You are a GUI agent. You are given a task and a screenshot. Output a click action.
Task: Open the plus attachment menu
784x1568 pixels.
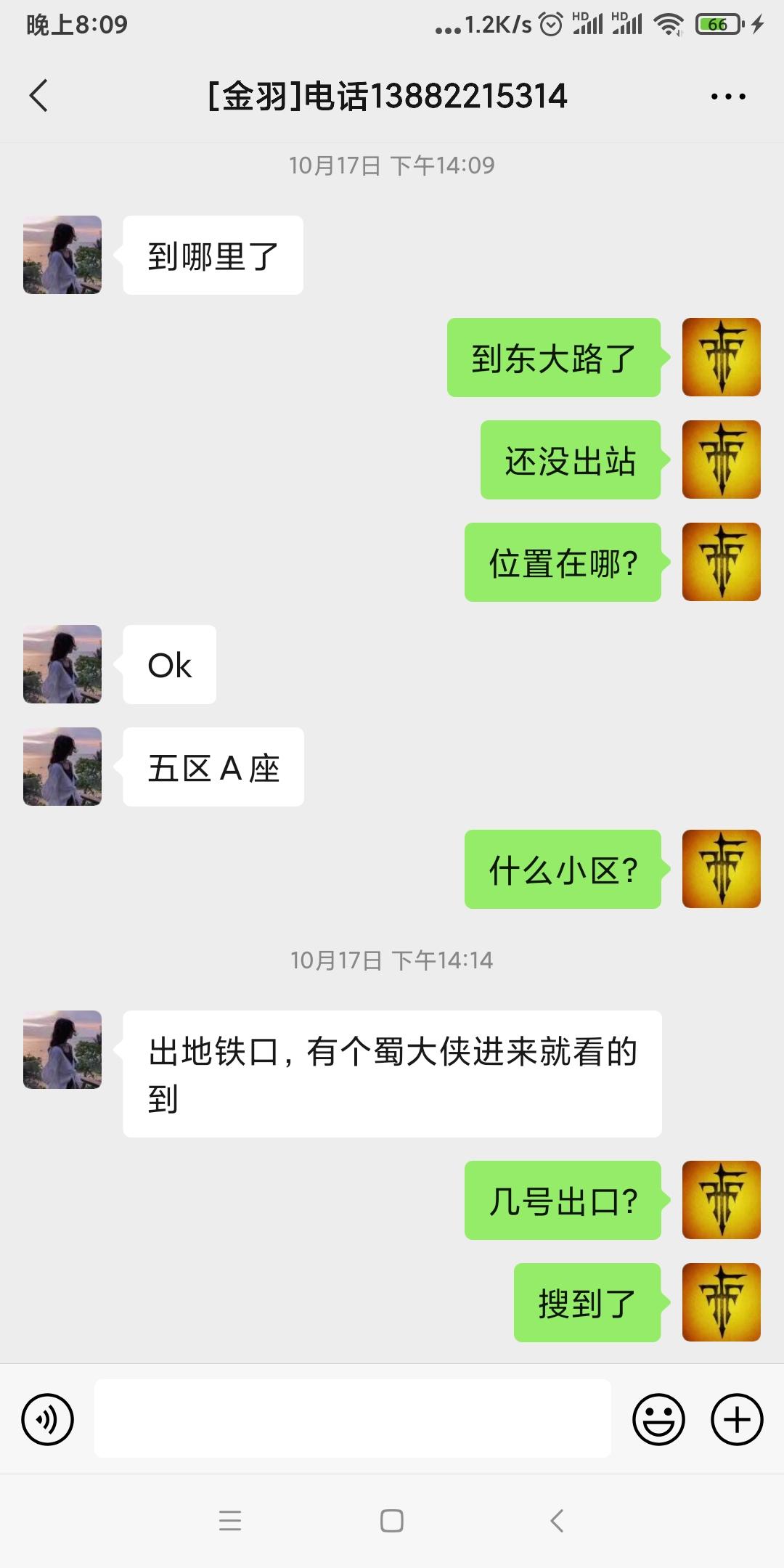pos(736,1418)
